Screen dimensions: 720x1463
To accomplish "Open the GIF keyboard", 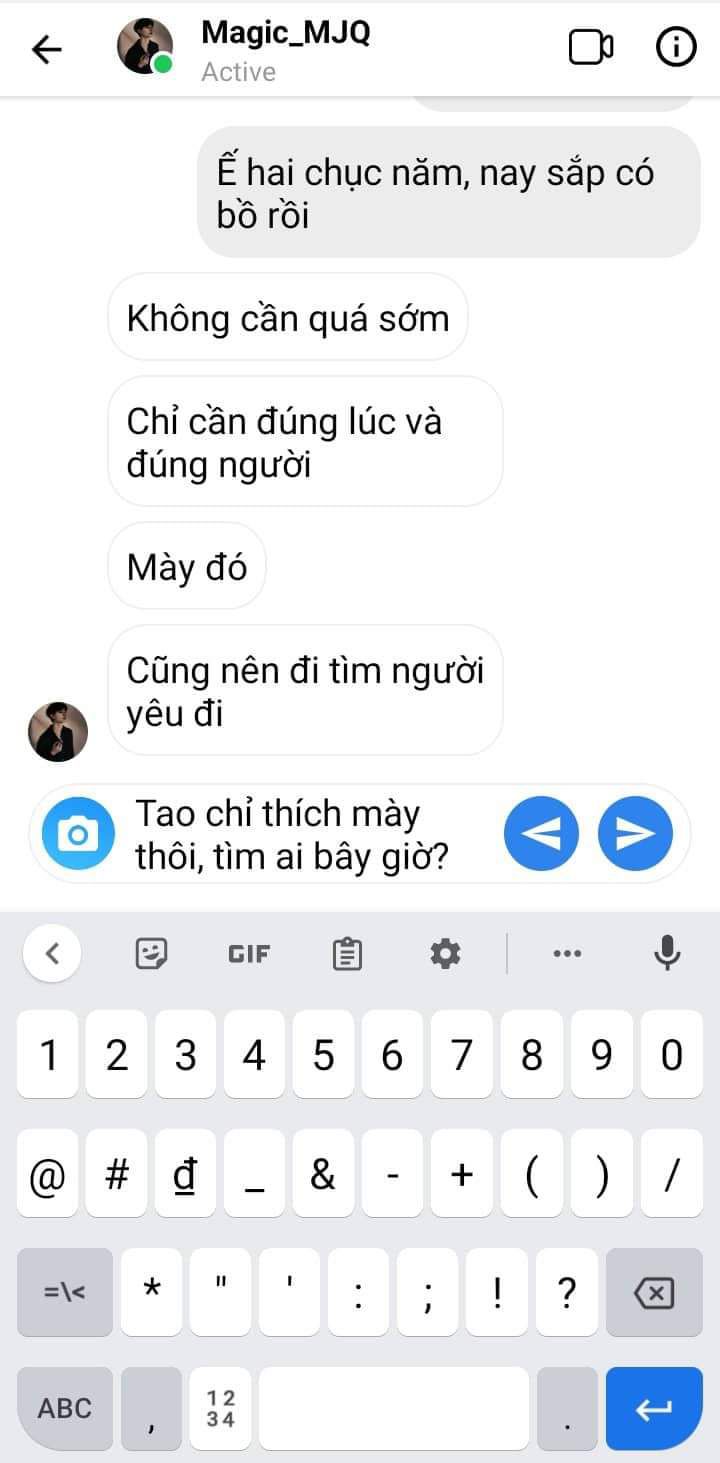I will tap(249, 954).
